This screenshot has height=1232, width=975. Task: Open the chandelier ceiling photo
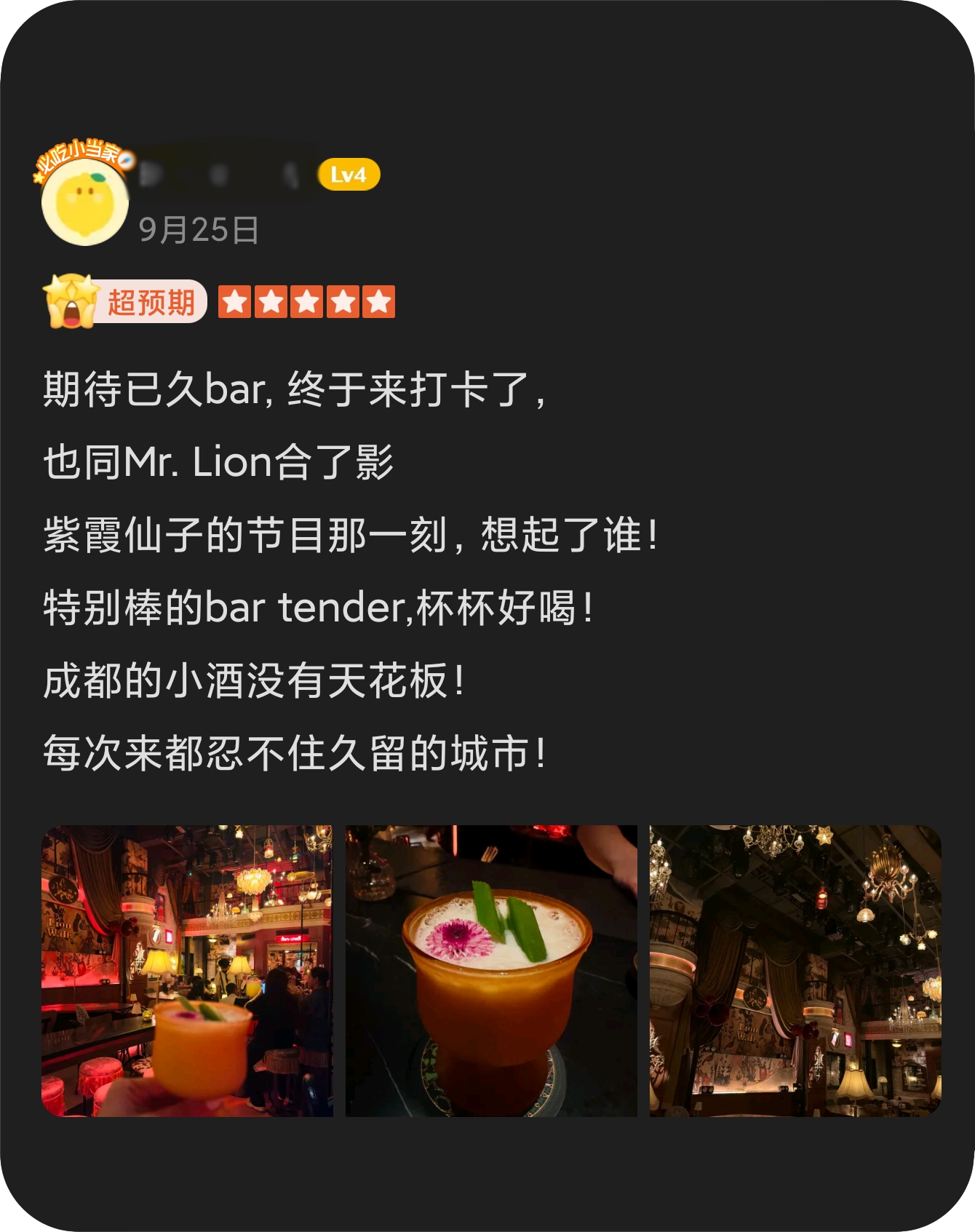[x=795, y=971]
